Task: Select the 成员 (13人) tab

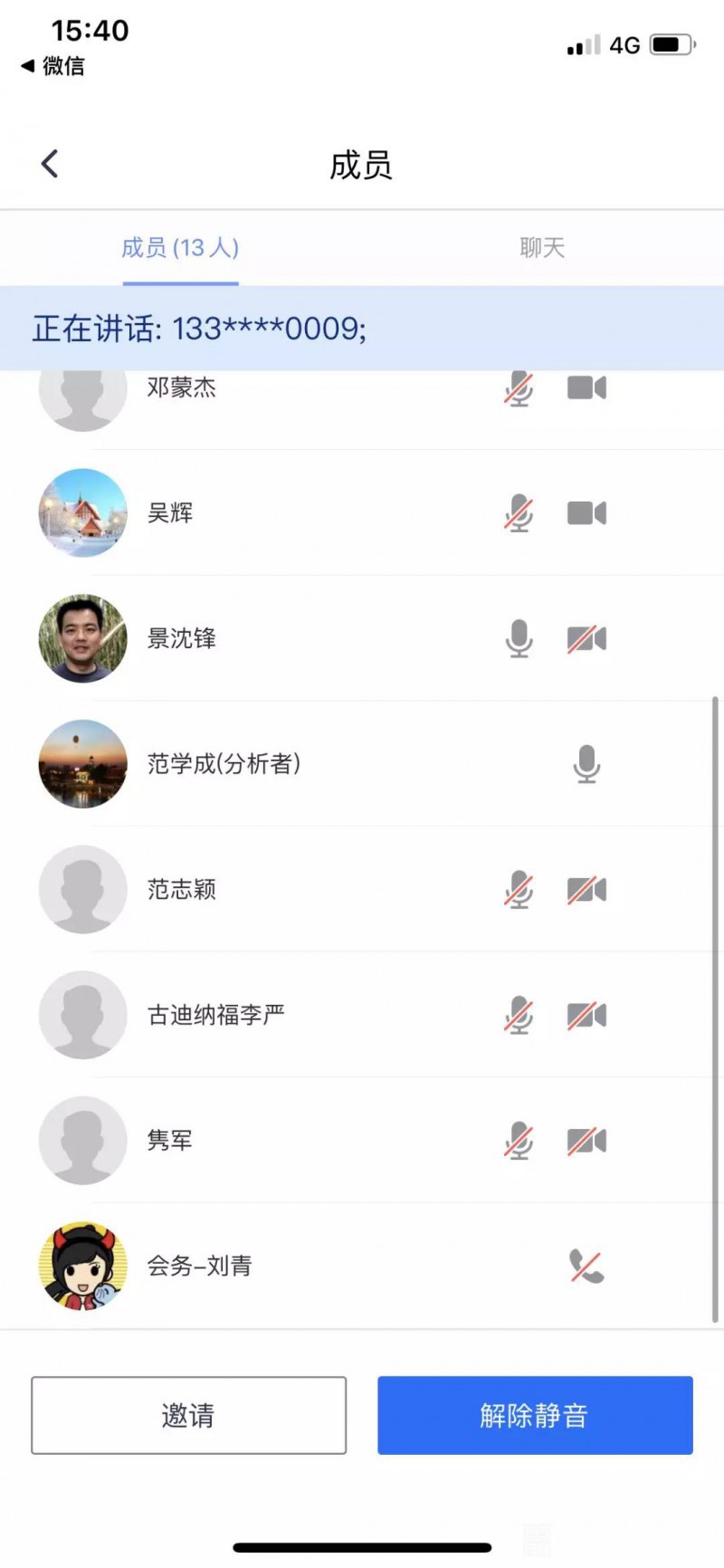Action: click(180, 248)
